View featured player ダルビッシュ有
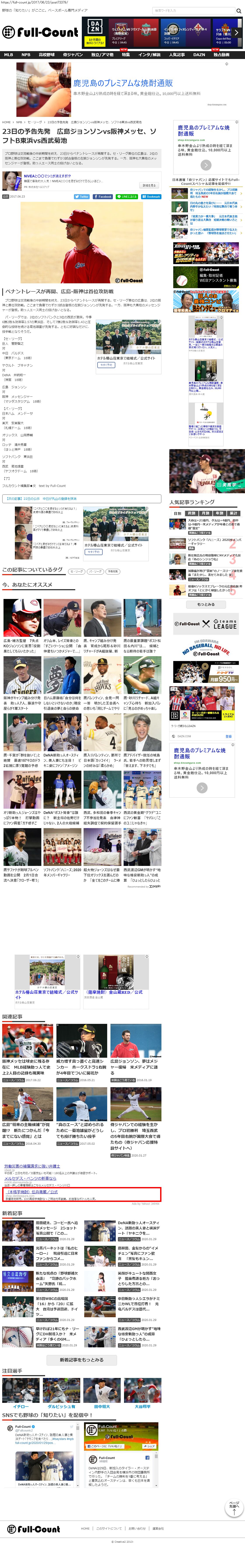 point(61,1406)
